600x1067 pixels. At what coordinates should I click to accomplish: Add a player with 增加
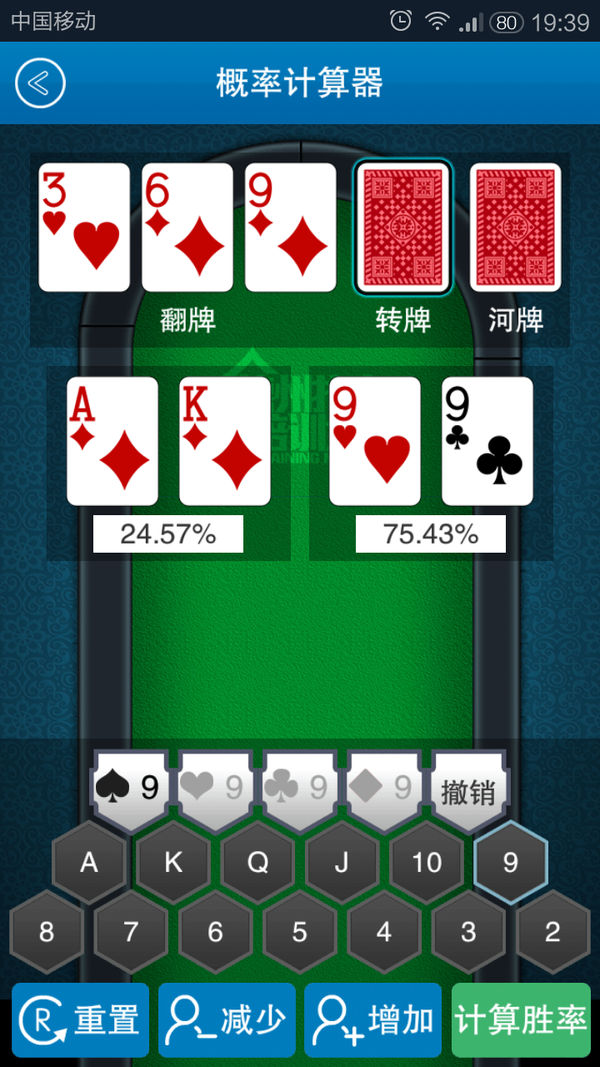[x=373, y=1020]
